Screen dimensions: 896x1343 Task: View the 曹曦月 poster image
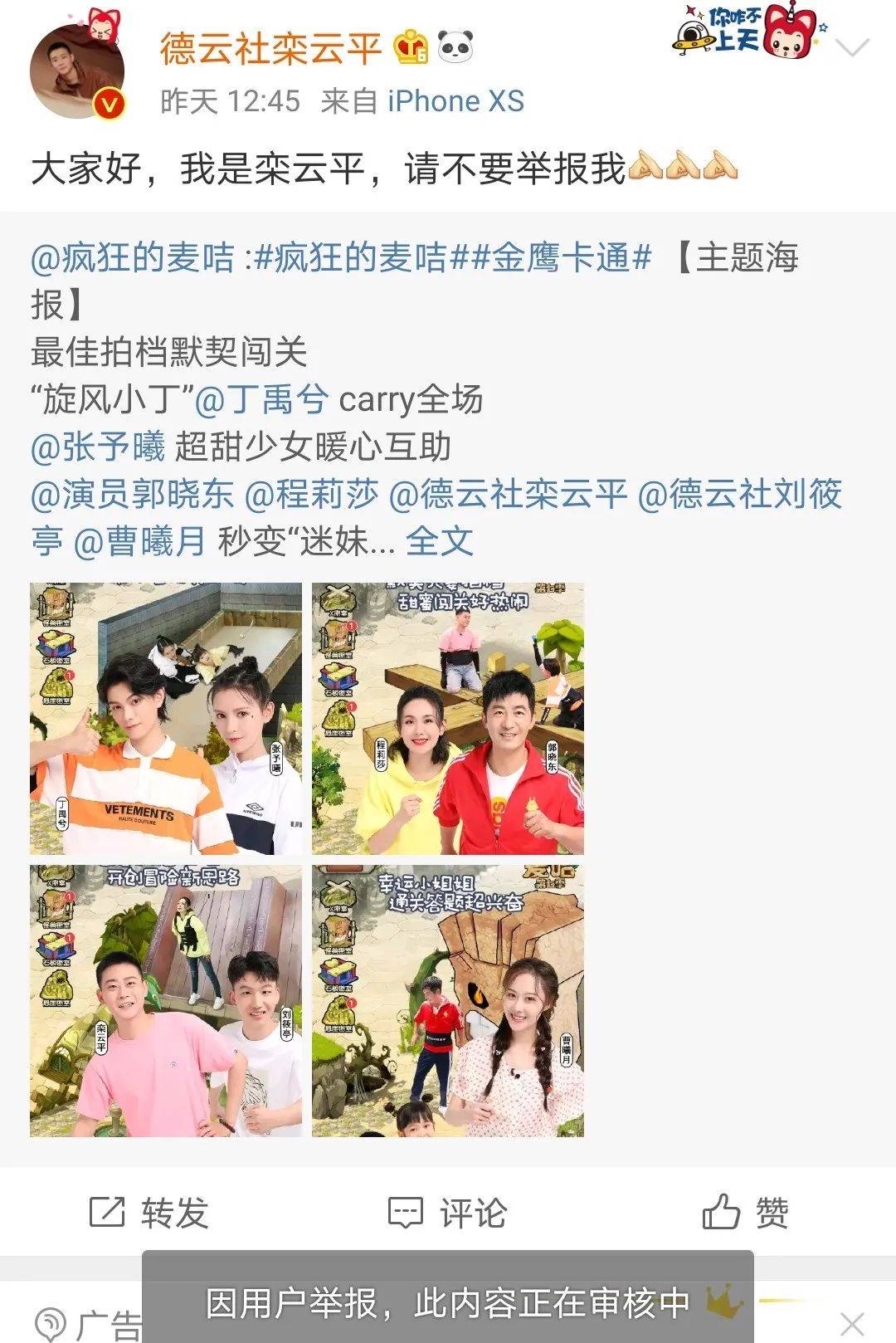click(448, 1001)
